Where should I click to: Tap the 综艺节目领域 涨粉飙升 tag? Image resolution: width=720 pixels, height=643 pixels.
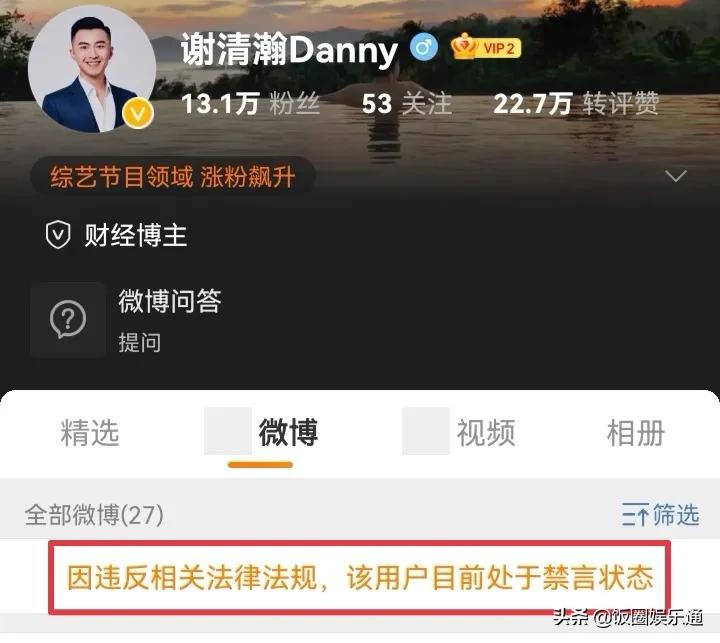[170, 178]
